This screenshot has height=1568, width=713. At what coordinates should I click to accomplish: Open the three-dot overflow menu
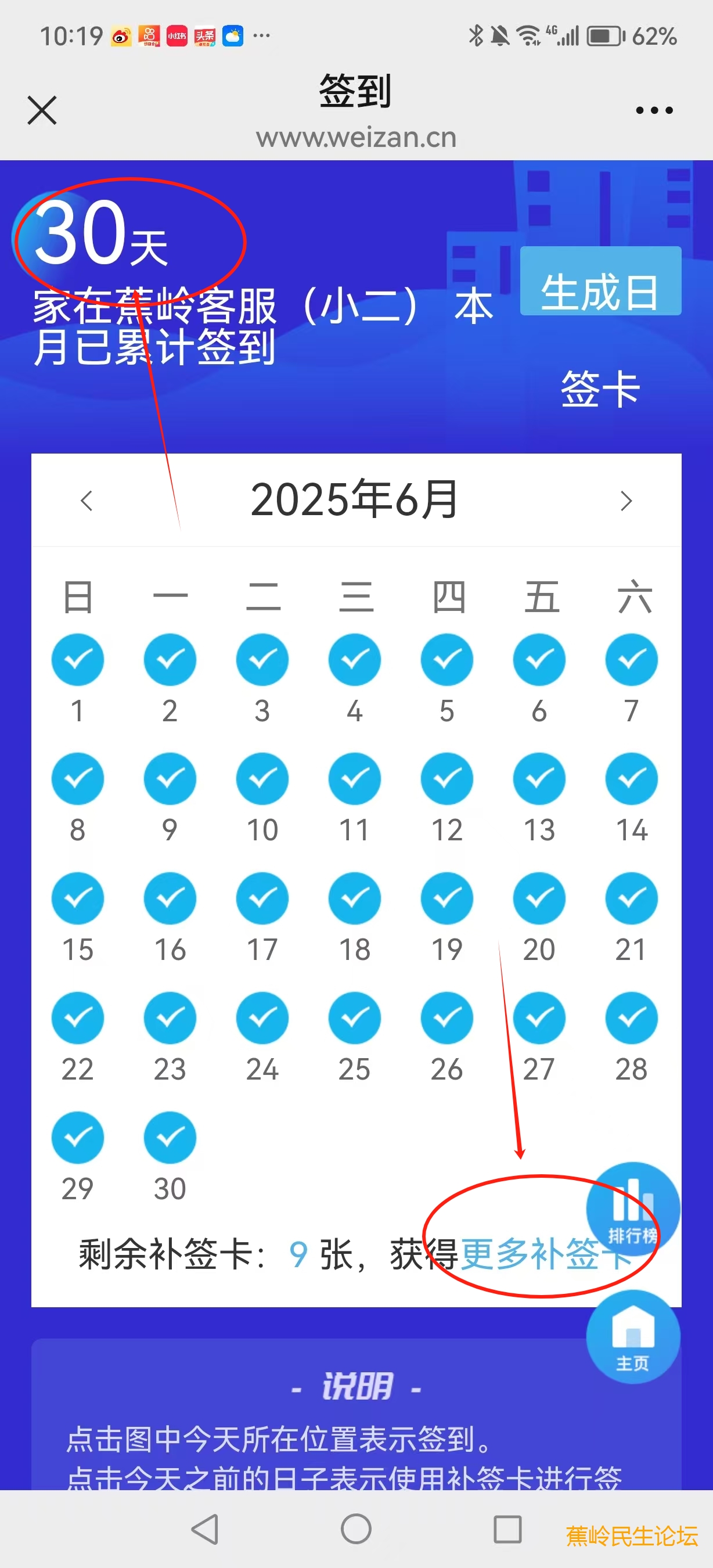pyautogui.click(x=654, y=110)
